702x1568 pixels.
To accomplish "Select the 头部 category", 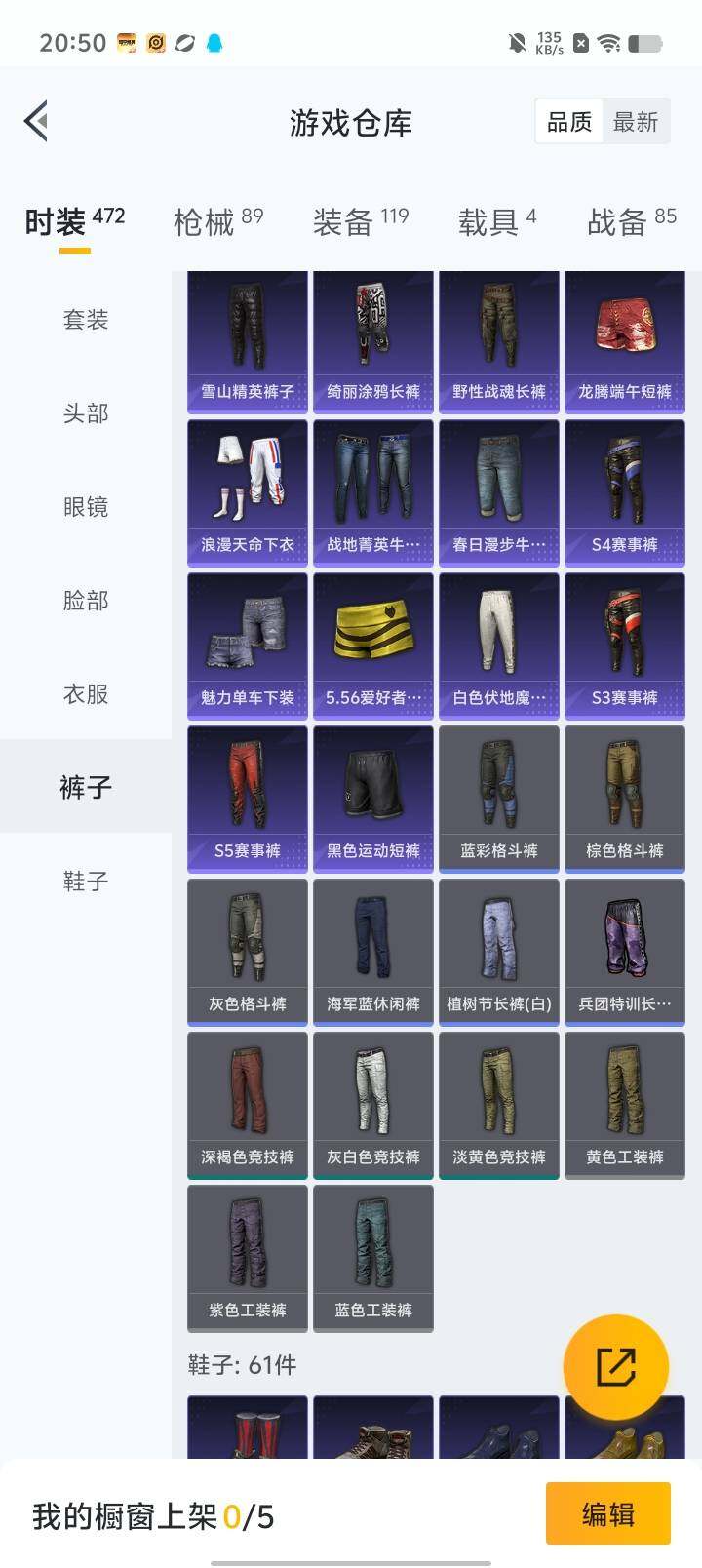I will (x=86, y=413).
